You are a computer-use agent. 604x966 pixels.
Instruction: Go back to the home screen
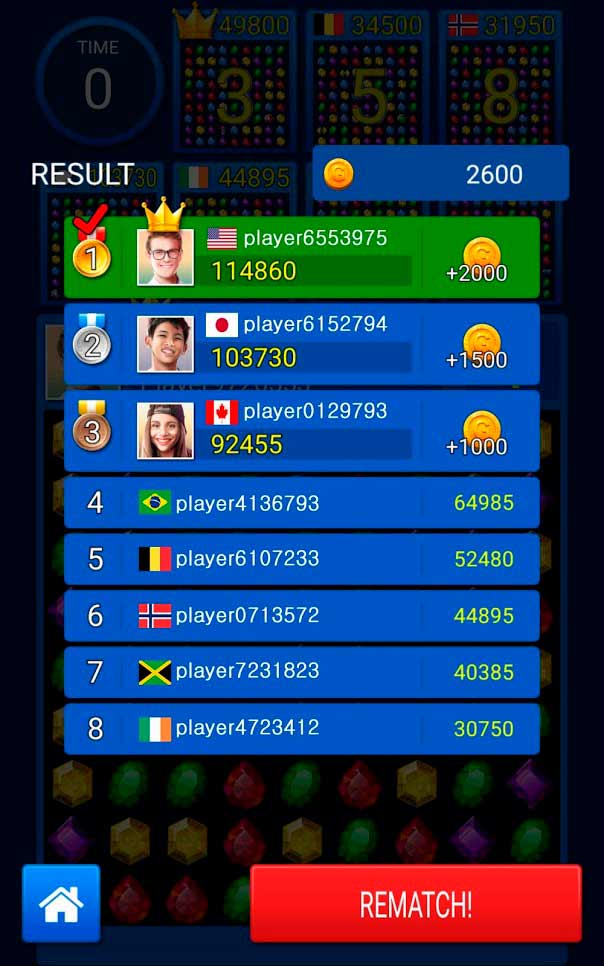61,903
